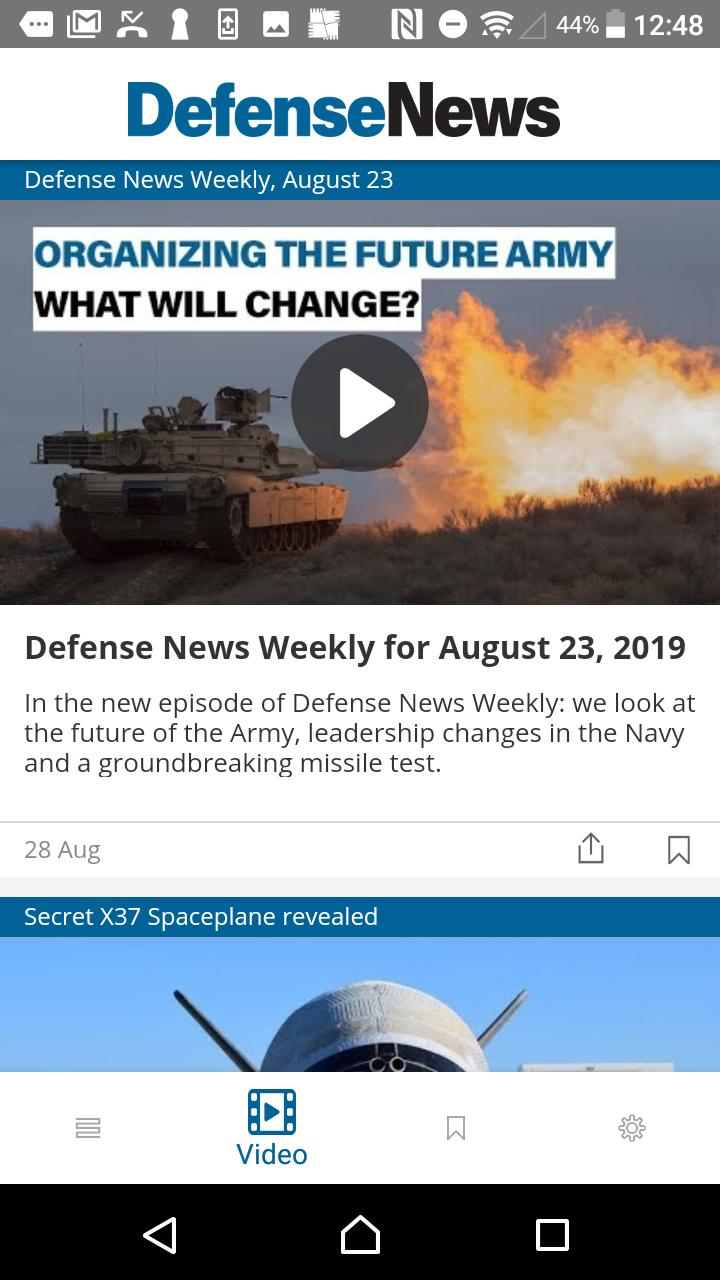Switch to the news list tab
Image resolution: width=720 pixels, height=1280 pixels.
click(x=88, y=1128)
